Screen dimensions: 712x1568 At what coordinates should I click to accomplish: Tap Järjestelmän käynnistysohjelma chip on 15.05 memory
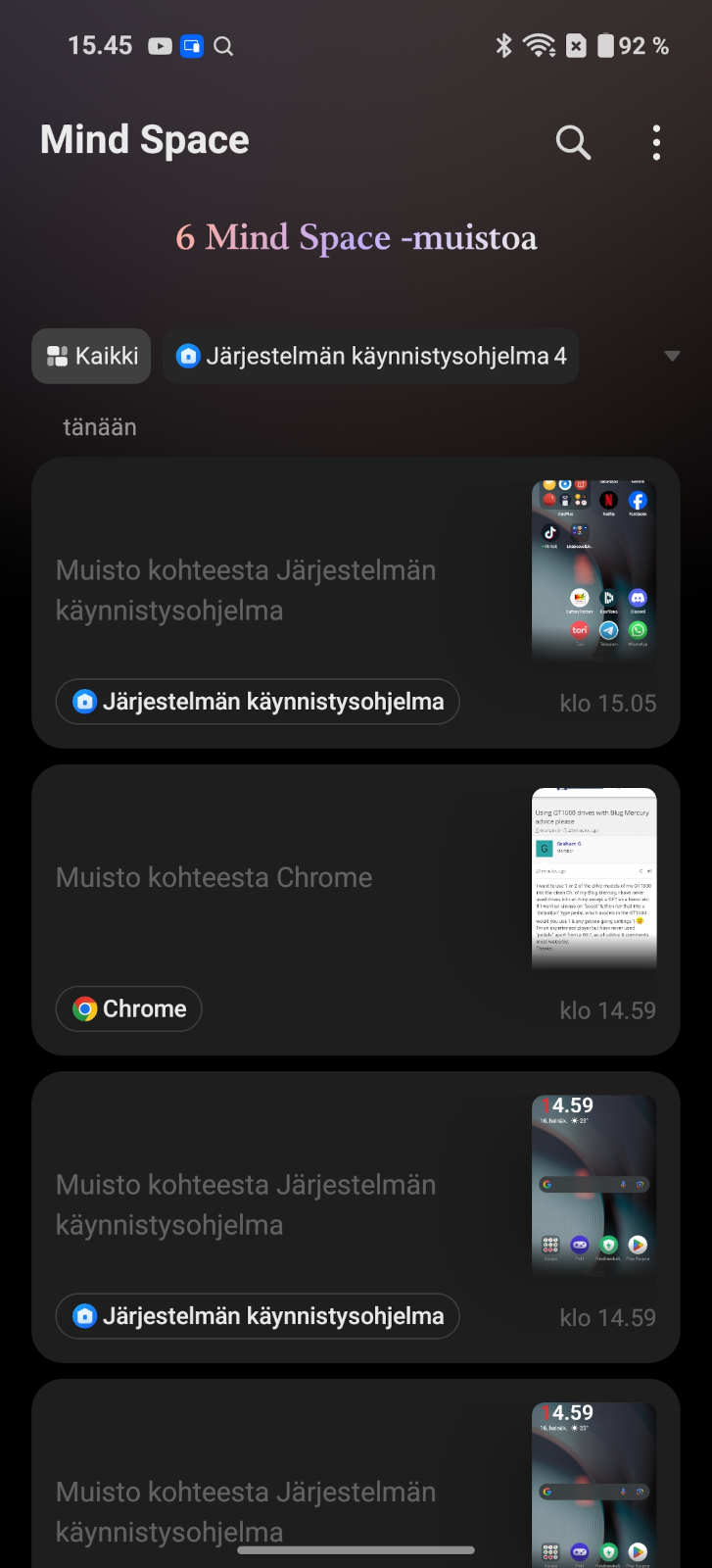click(258, 702)
